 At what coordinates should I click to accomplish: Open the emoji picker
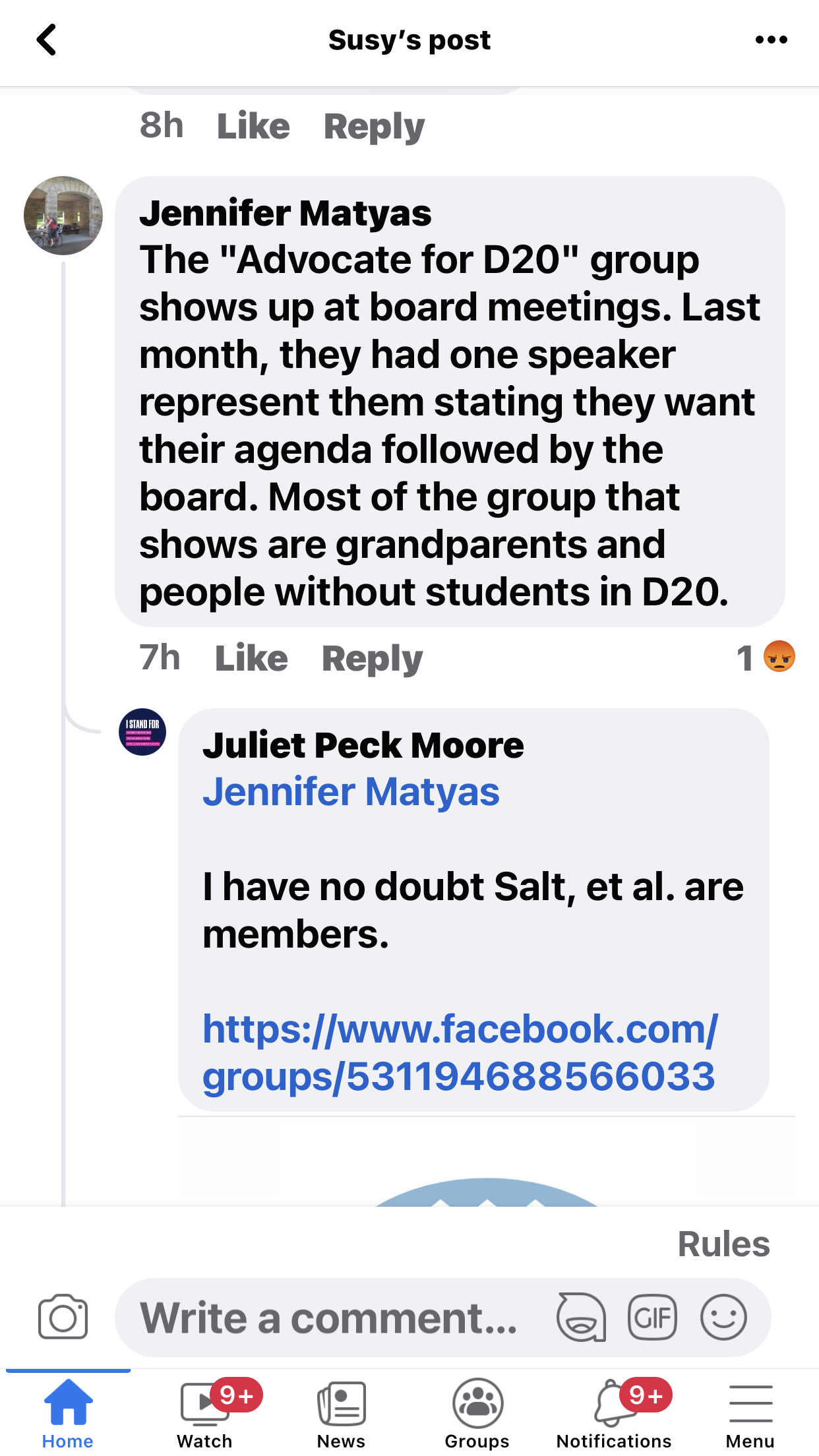pyautogui.click(x=723, y=1318)
